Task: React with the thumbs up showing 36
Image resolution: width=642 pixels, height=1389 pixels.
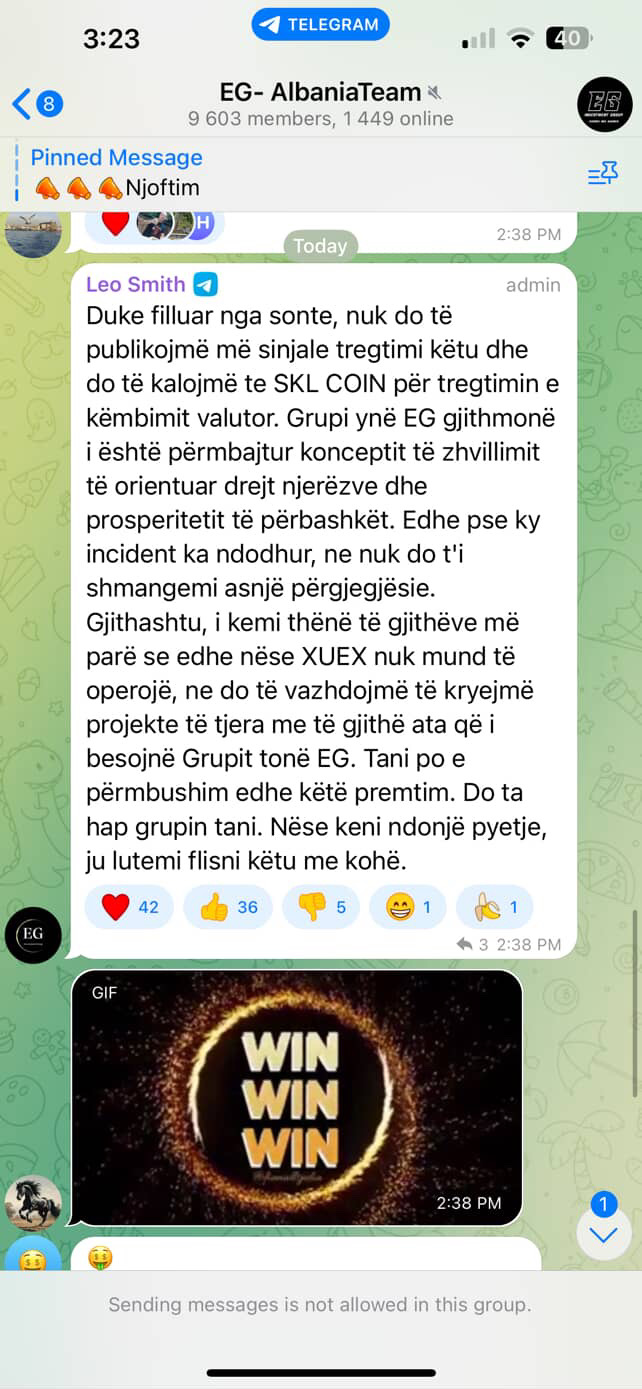Action: [227, 907]
